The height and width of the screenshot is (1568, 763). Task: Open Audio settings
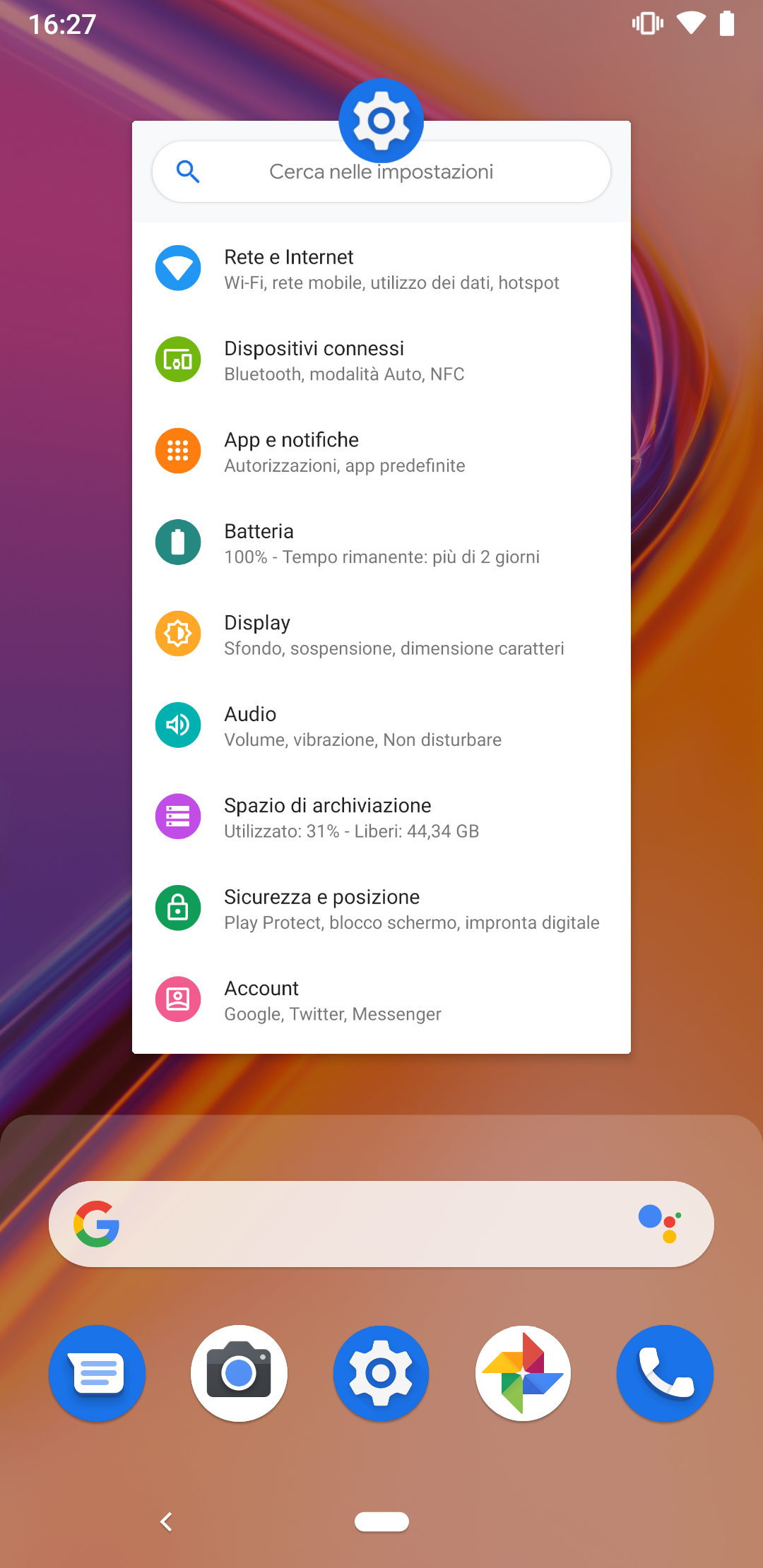click(381, 725)
